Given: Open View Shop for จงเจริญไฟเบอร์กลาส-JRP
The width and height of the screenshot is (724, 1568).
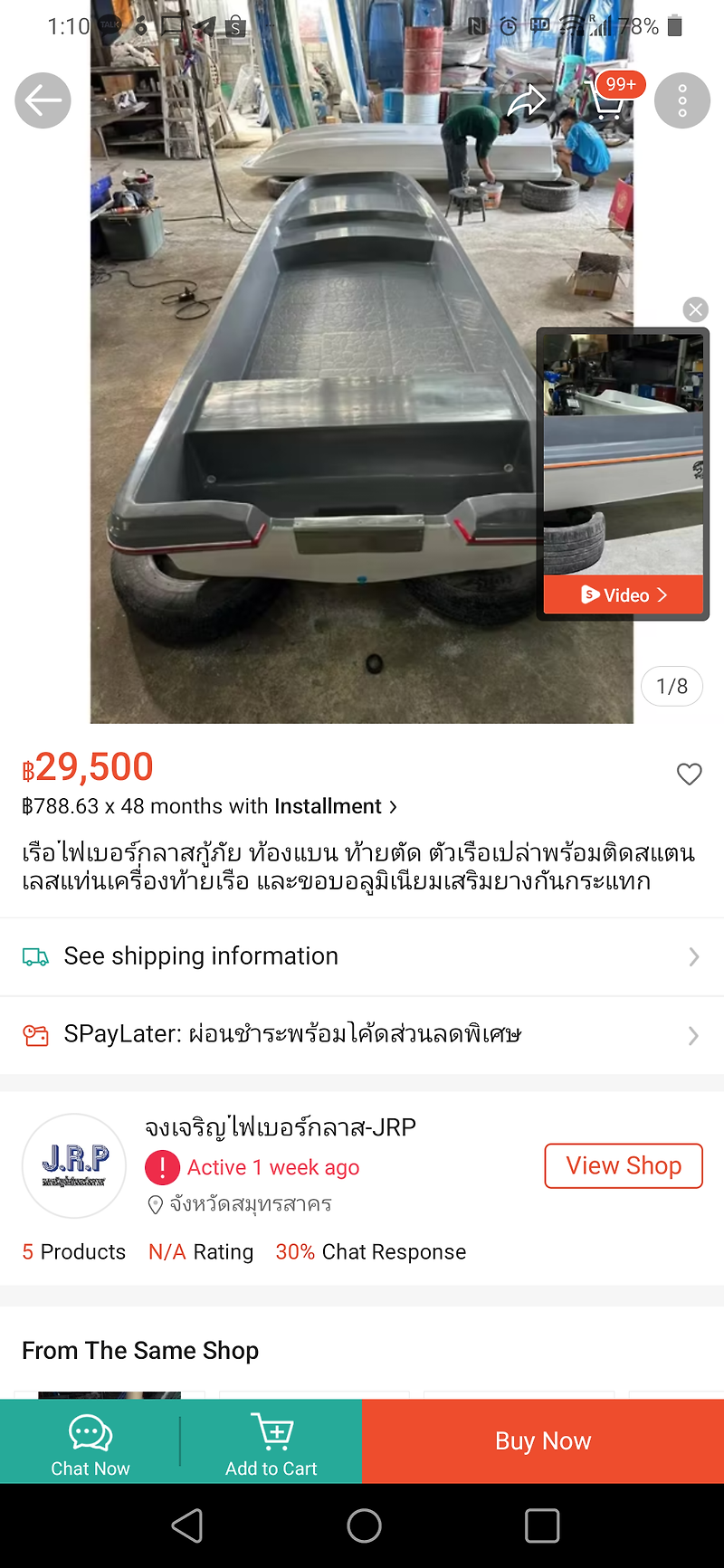Looking at the screenshot, I should pyautogui.click(x=623, y=1165).
